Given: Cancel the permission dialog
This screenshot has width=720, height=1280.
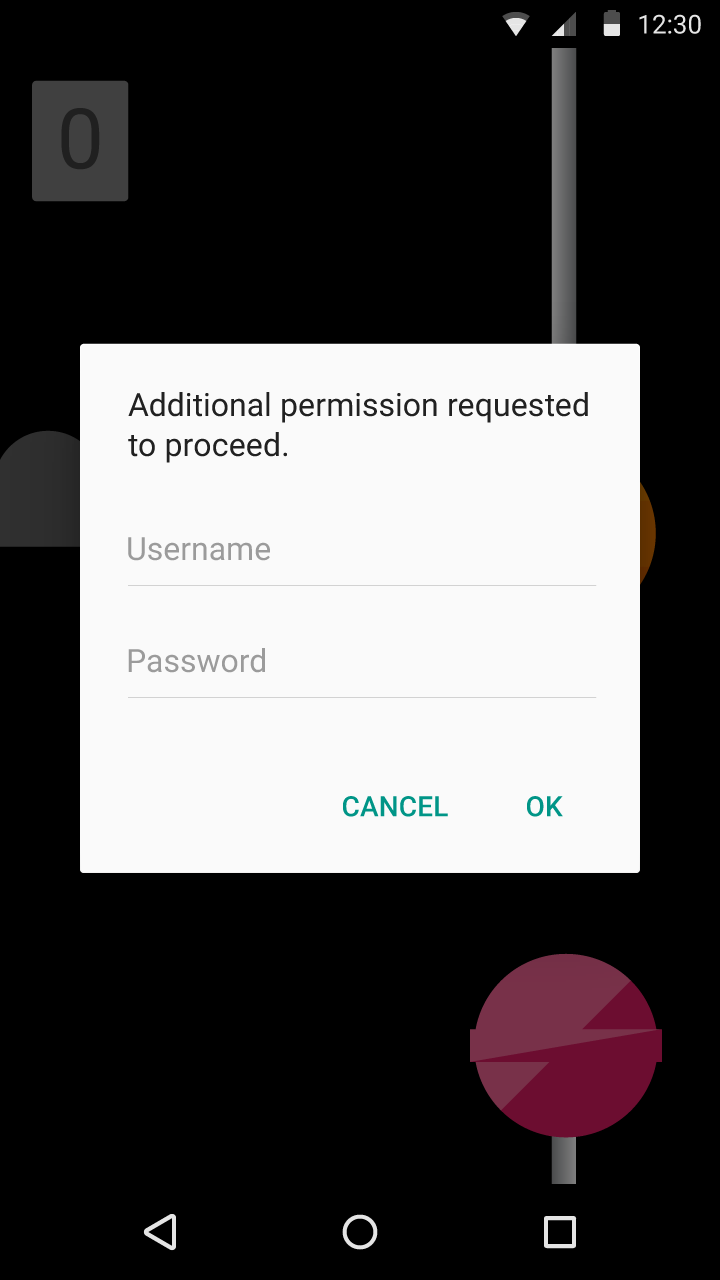Looking at the screenshot, I should pos(395,807).
